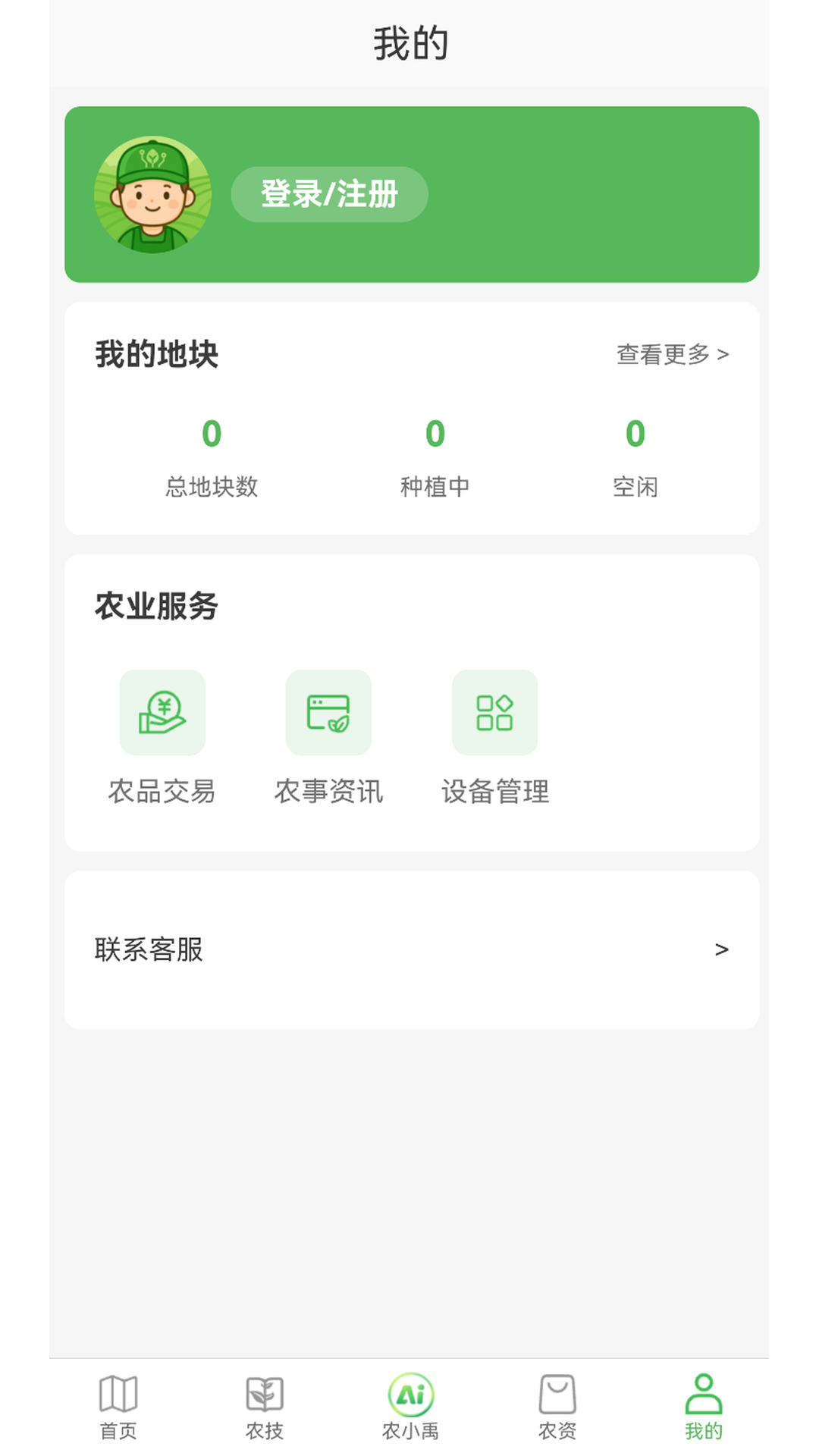Expand the arrow on the customer service card
Viewport: 819px width, 1456px height.
tap(721, 949)
